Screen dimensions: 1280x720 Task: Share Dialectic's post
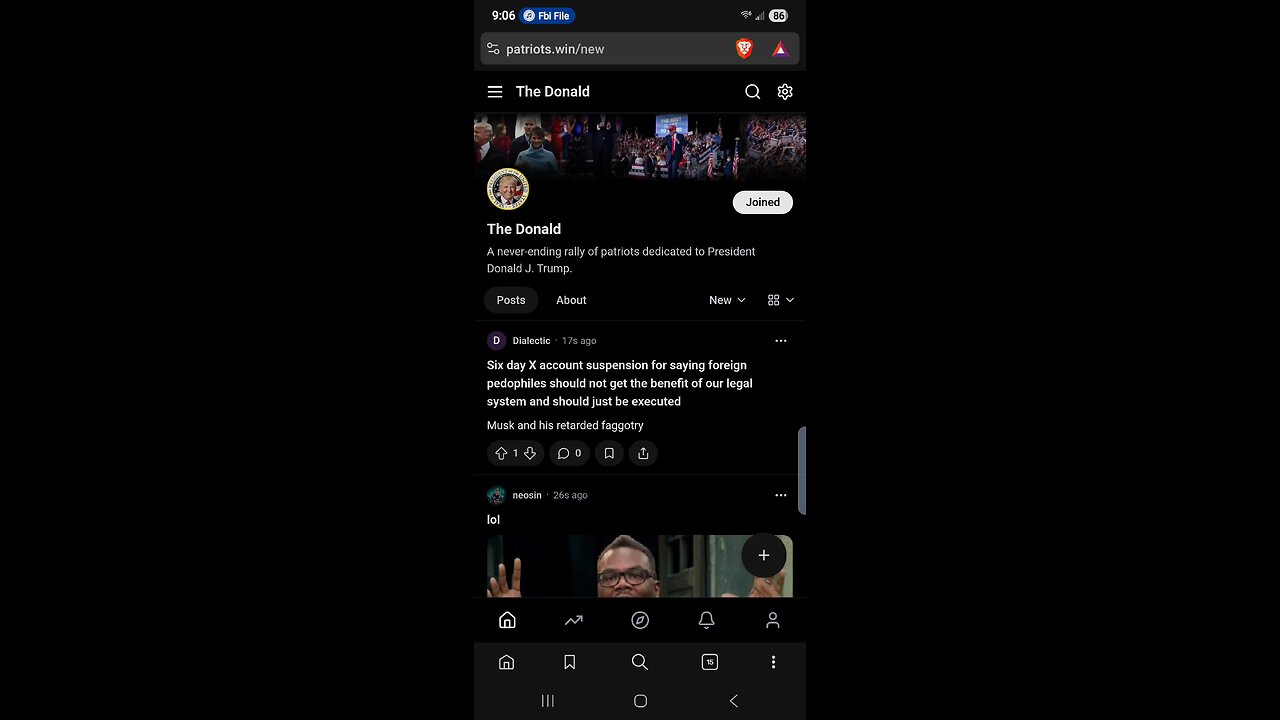click(x=643, y=453)
